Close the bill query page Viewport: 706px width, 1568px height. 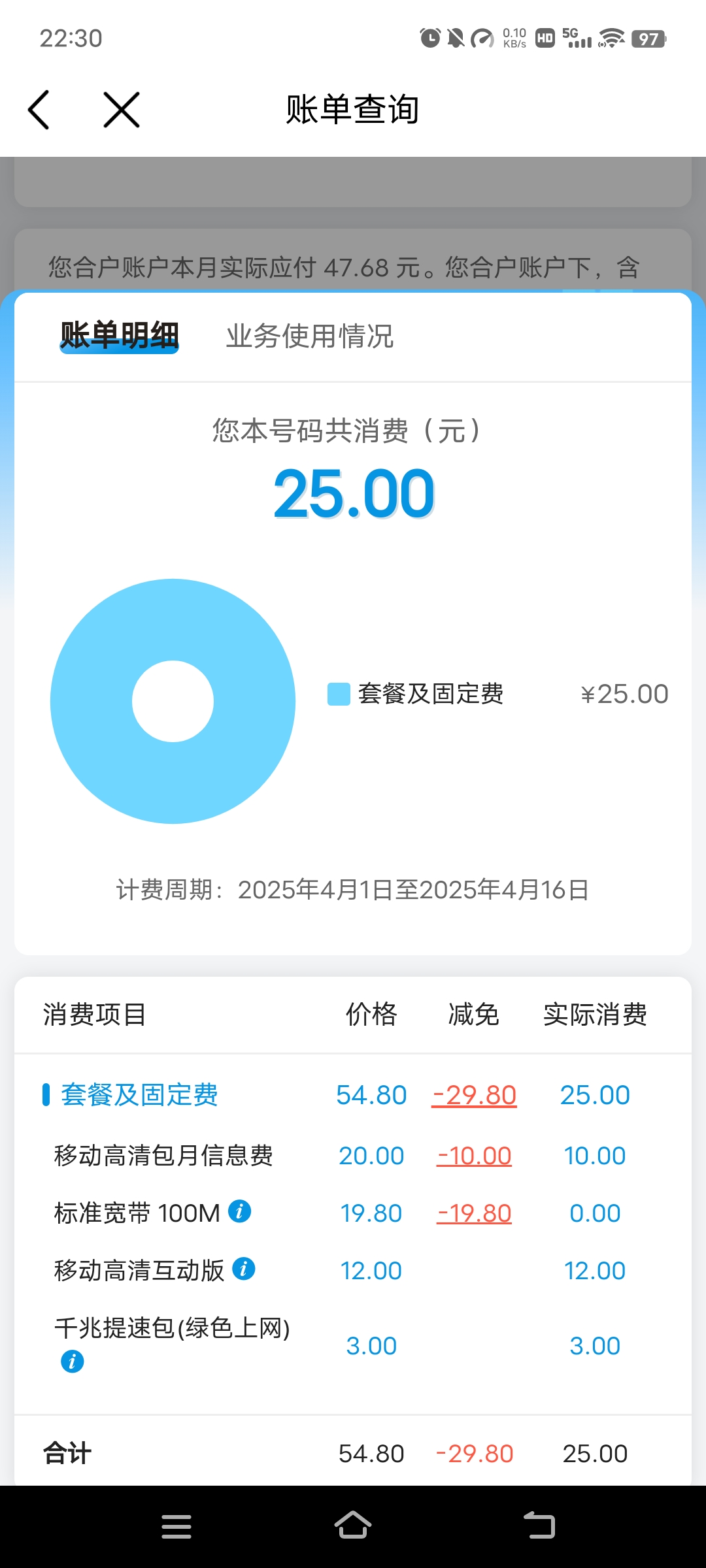coord(122,110)
